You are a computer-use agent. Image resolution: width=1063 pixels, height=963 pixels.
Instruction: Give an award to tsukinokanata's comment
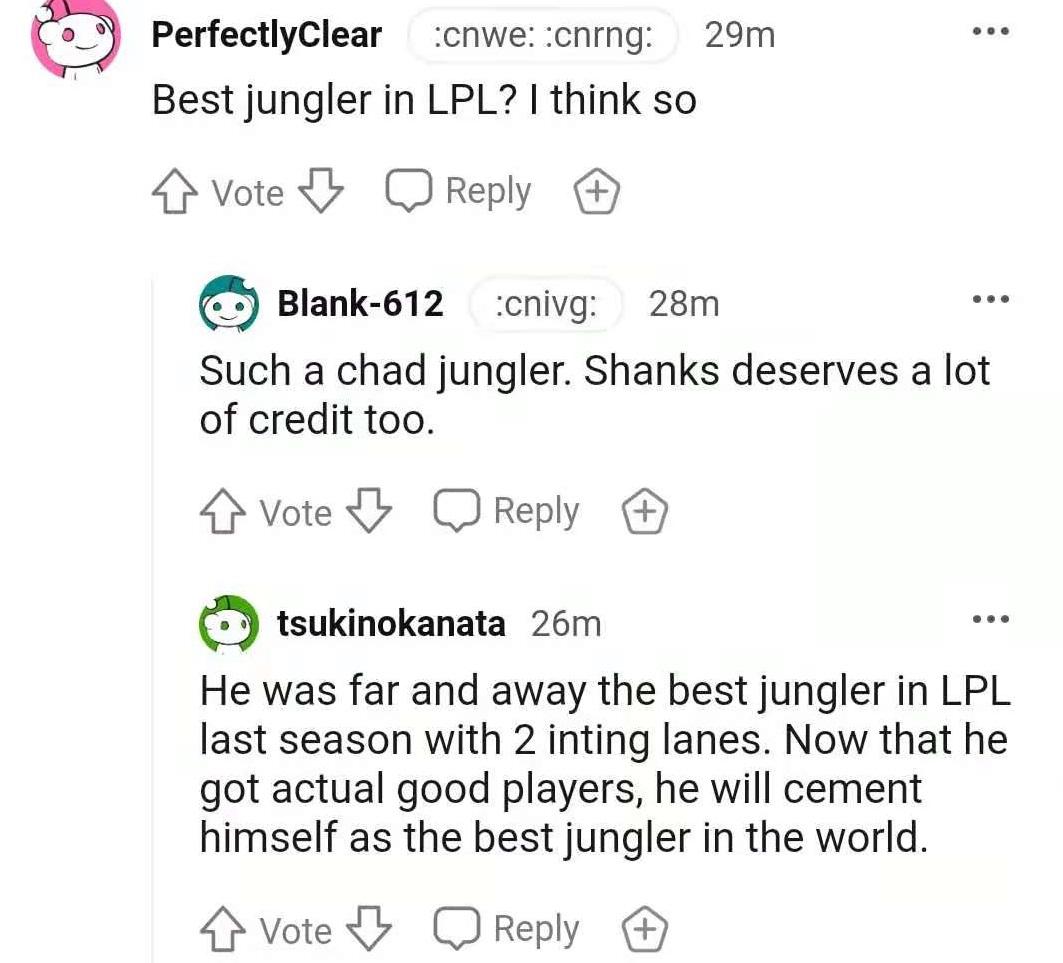645,930
